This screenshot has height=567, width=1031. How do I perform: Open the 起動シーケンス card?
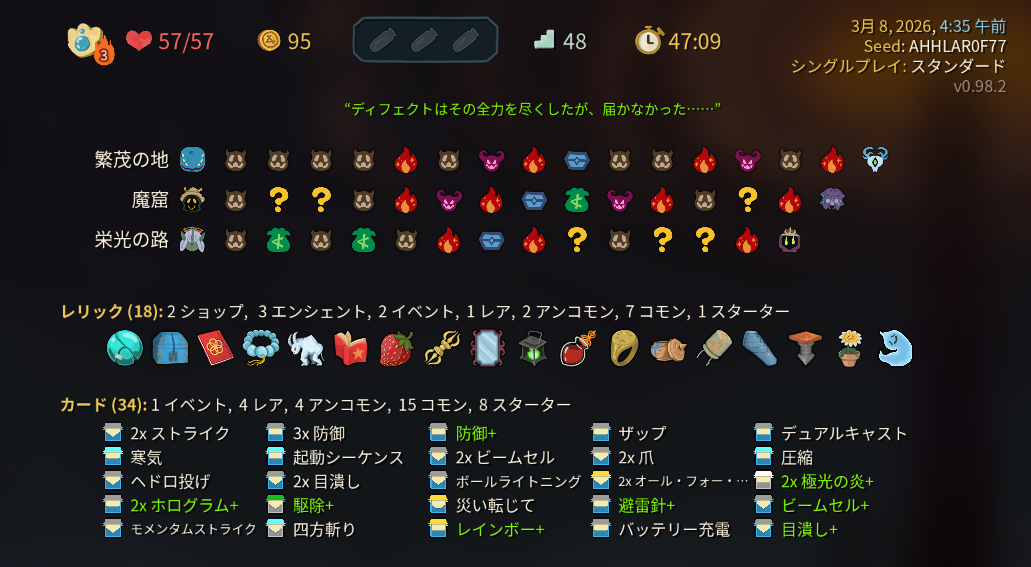348,457
